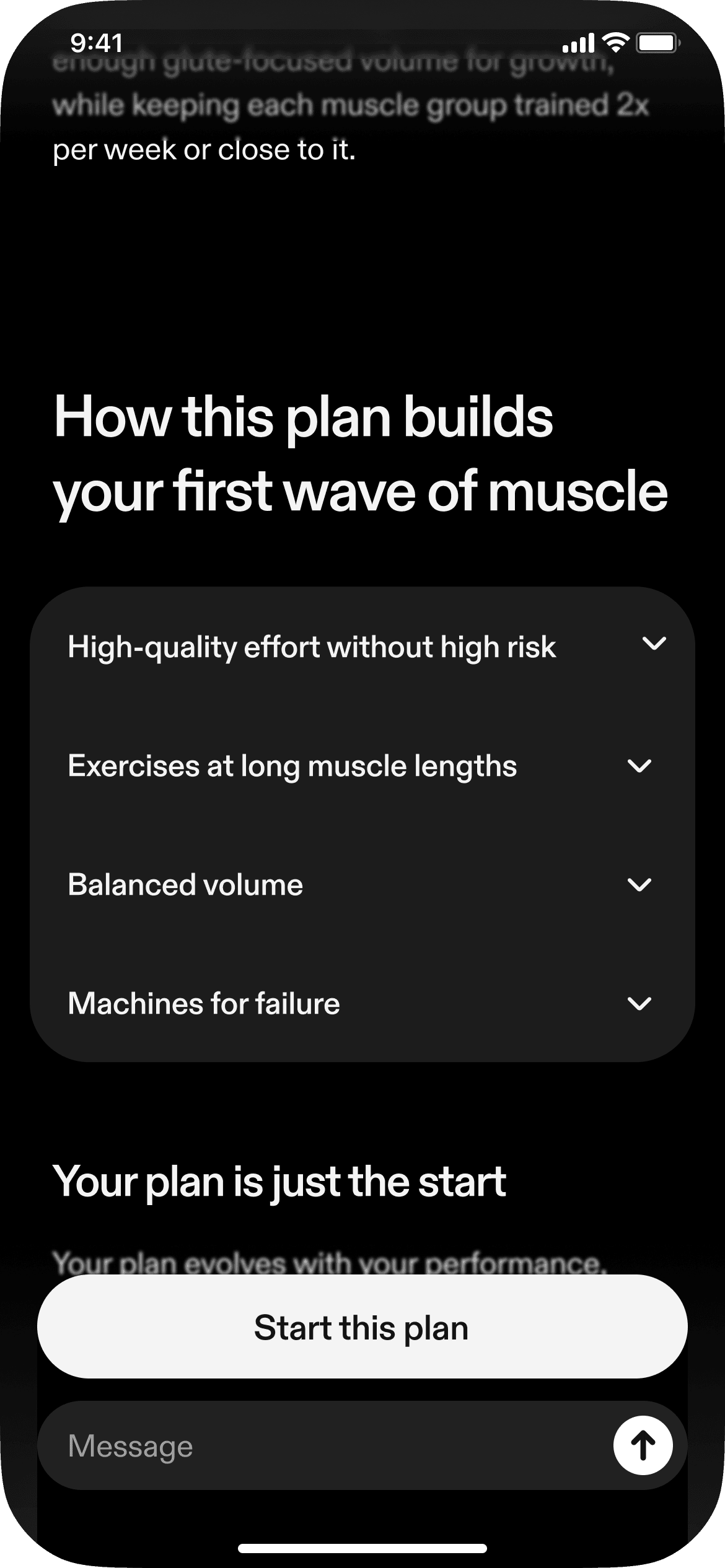Expand the Balanced volume section

tap(639, 886)
